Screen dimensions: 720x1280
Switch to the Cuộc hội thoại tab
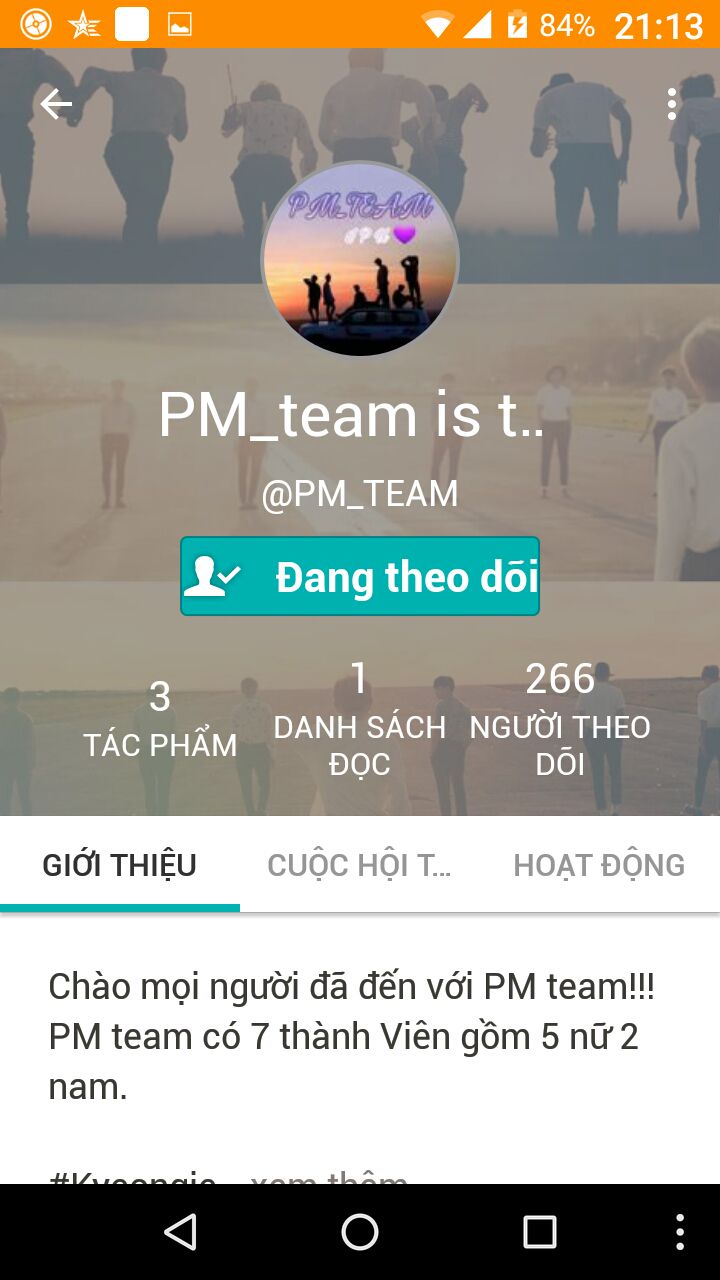360,865
